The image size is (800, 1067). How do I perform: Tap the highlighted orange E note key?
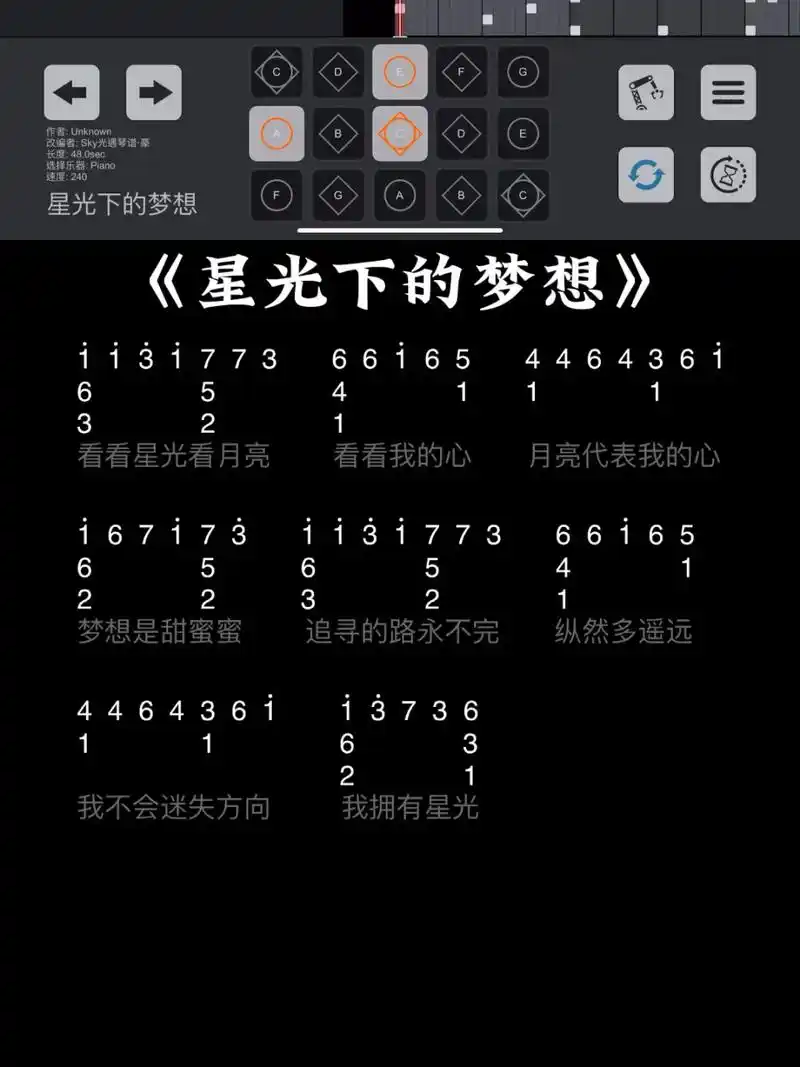point(400,72)
